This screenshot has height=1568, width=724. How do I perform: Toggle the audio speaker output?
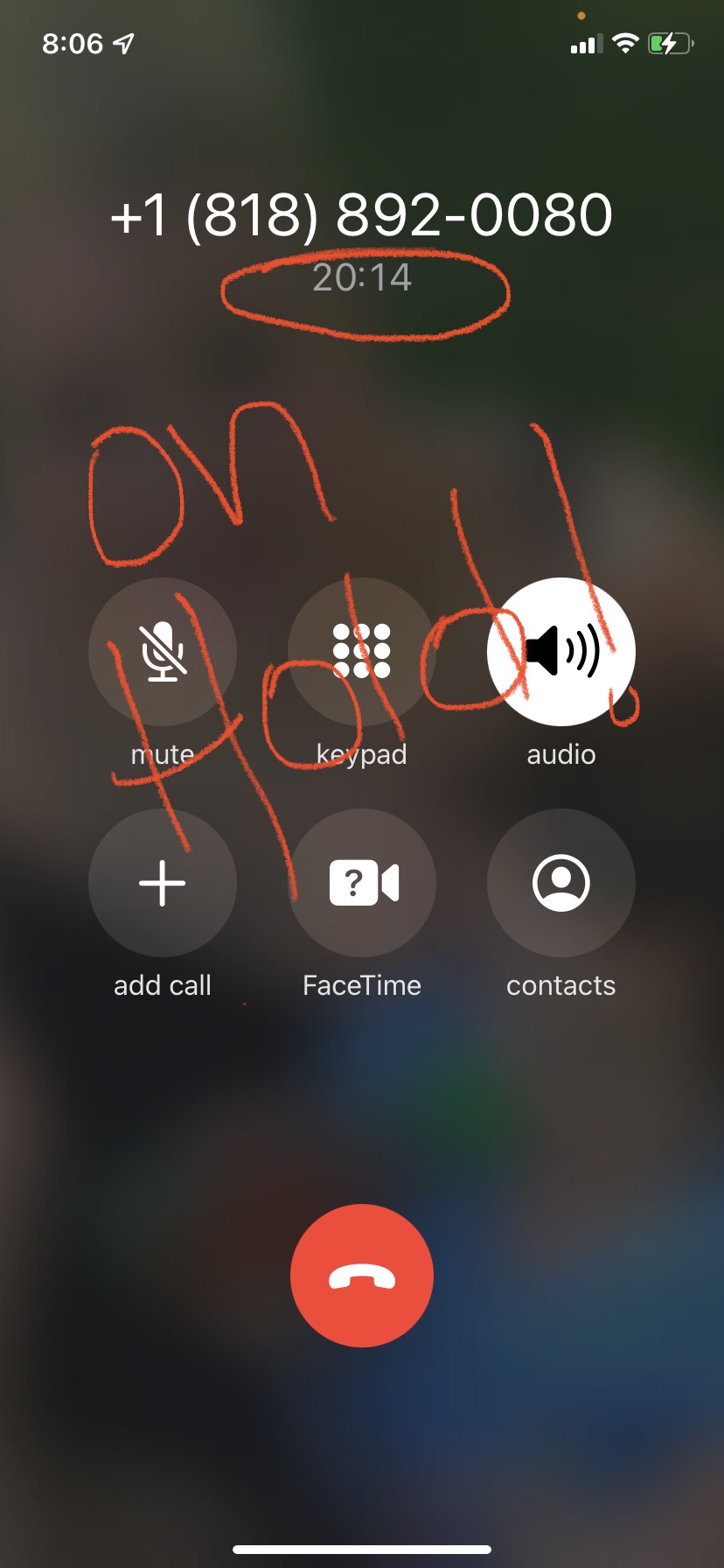click(560, 652)
